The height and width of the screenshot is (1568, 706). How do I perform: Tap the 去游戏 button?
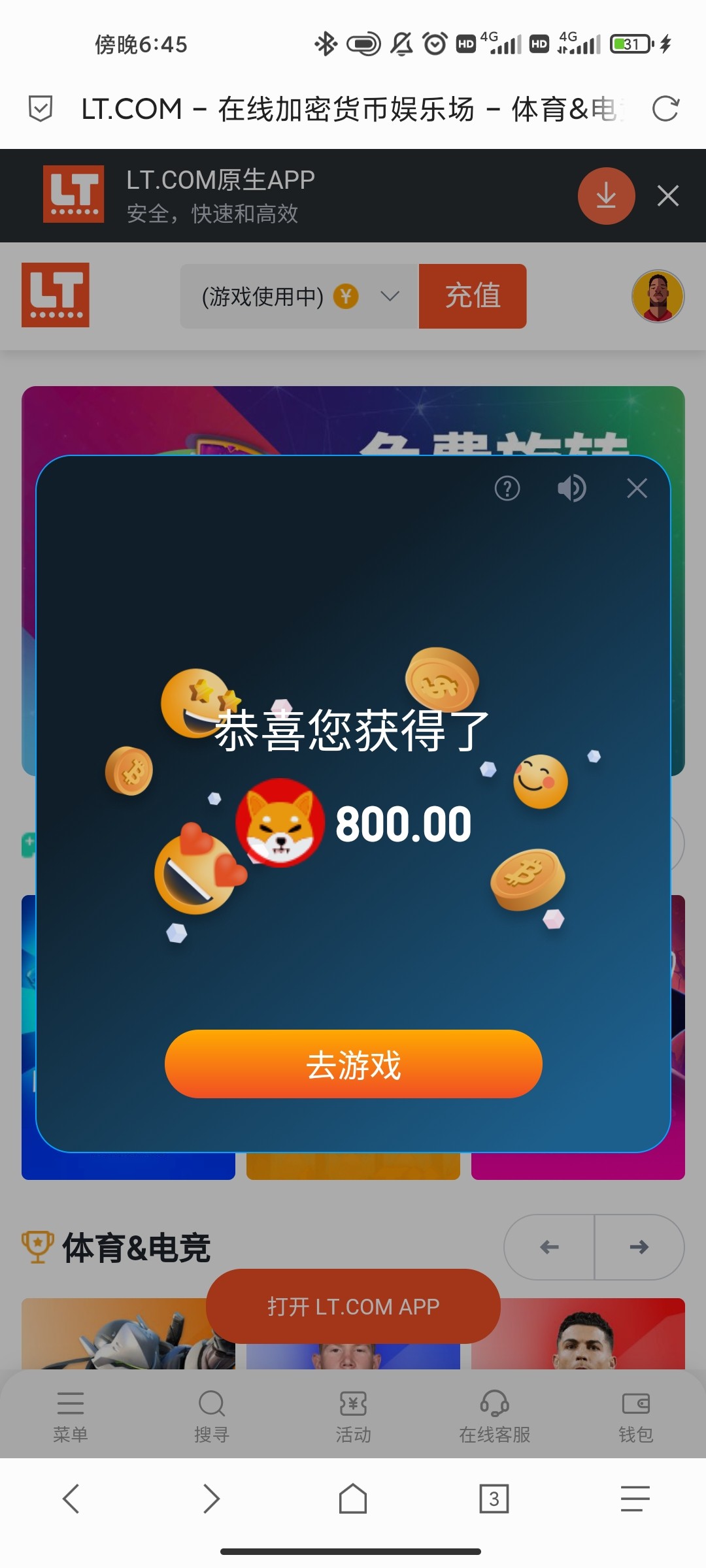click(353, 1064)
